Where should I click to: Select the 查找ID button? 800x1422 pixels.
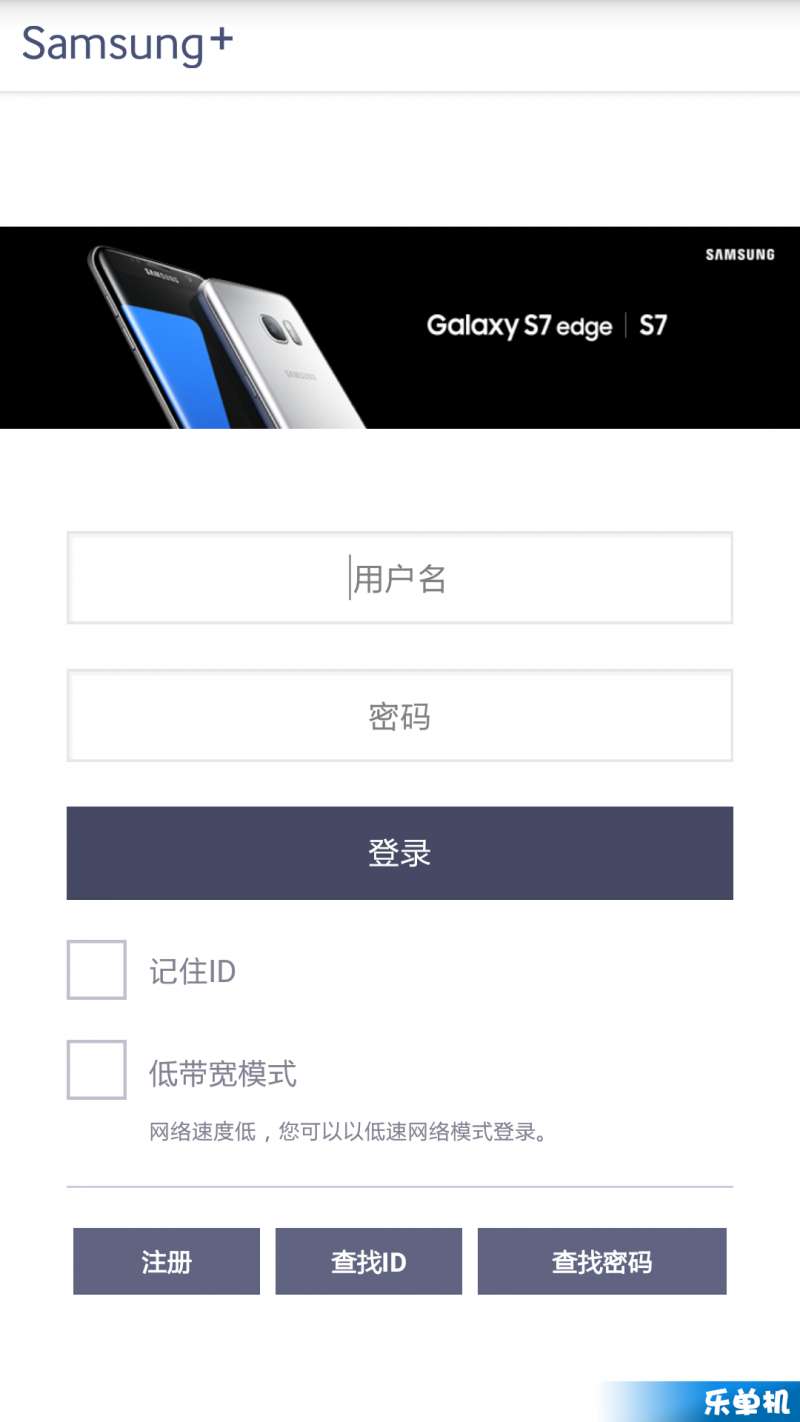[x=368, y=1261]
